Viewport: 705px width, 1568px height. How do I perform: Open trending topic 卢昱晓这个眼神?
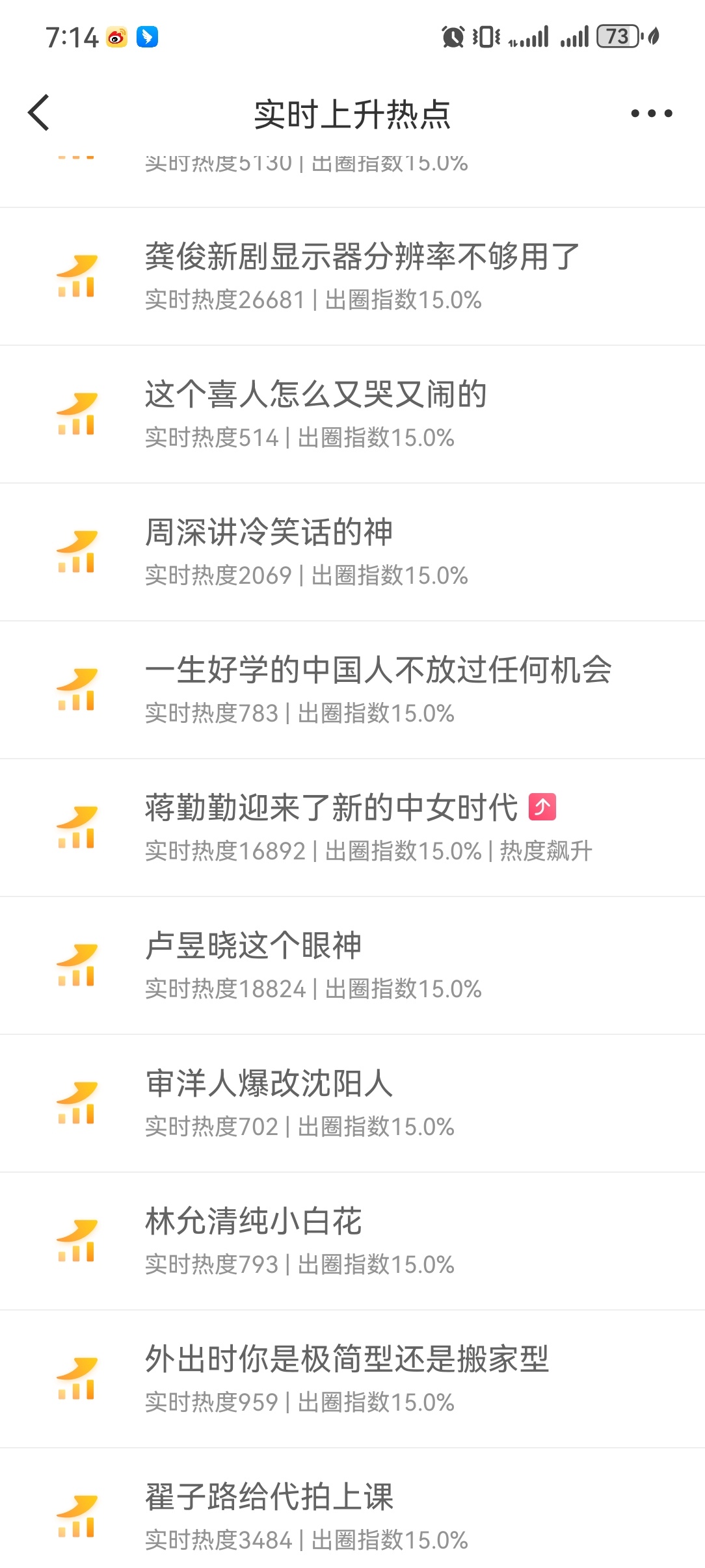point(253,946)
